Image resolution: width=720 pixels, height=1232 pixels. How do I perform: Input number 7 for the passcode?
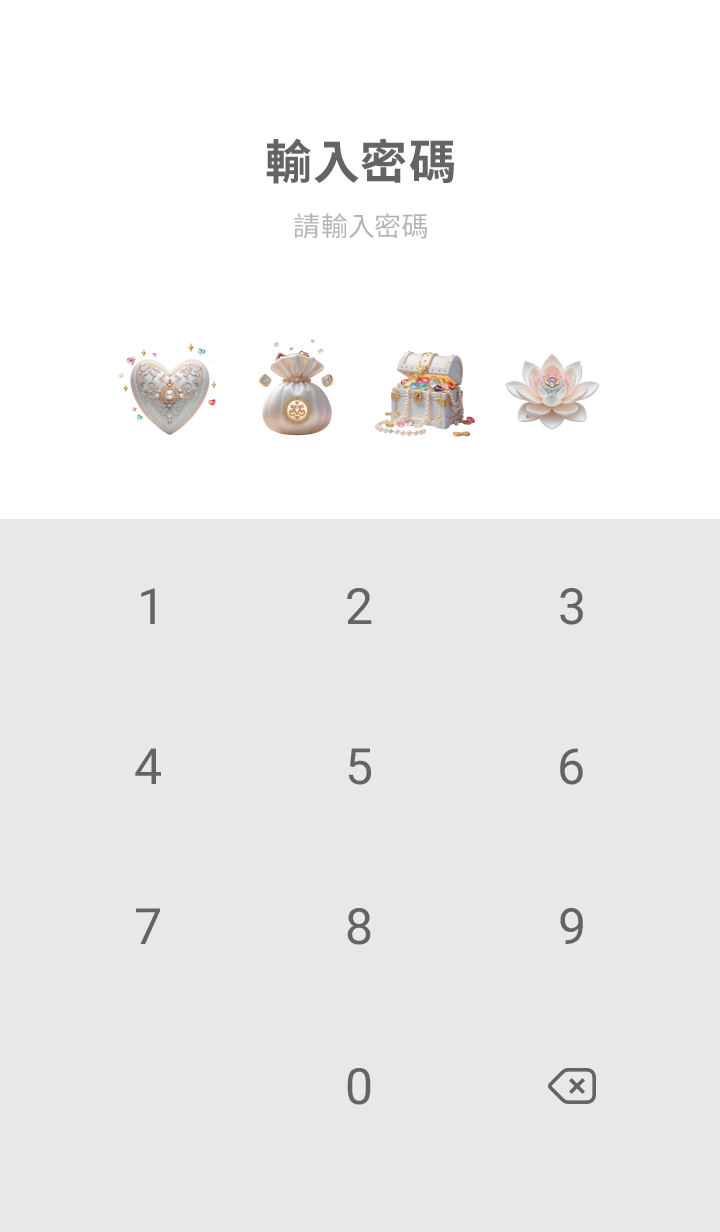(148, 927)
